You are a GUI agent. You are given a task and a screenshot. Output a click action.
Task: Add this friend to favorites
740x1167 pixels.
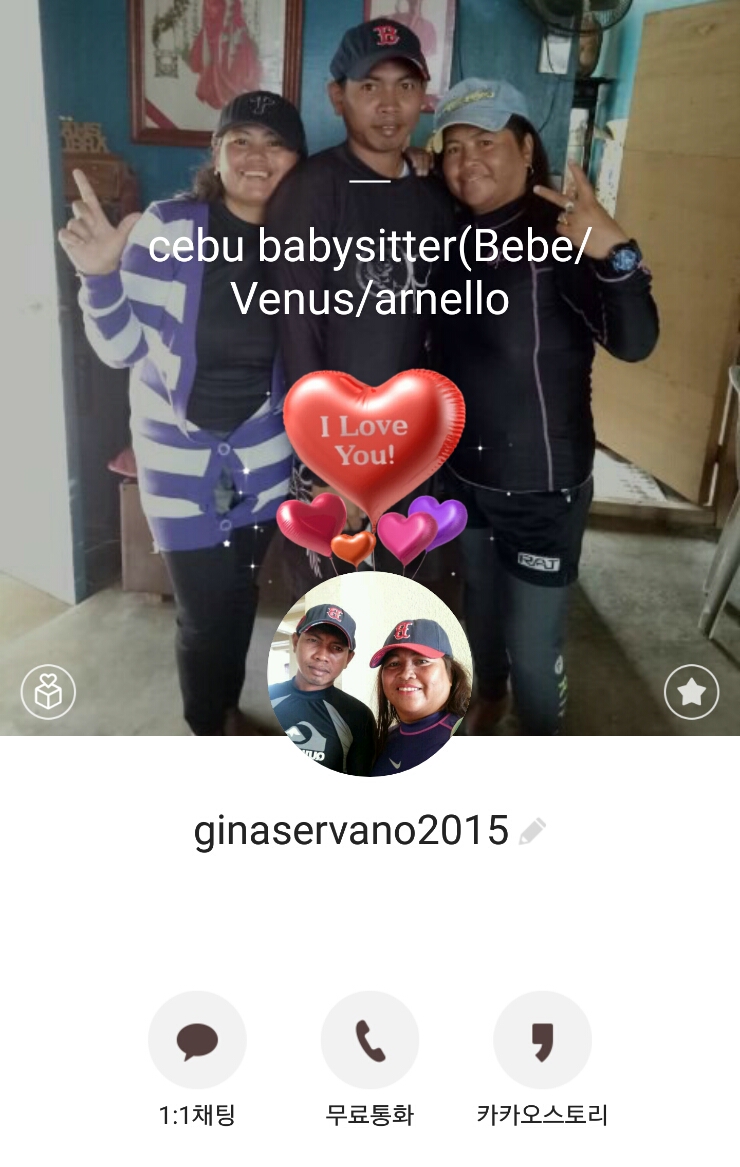coord(692,692)
